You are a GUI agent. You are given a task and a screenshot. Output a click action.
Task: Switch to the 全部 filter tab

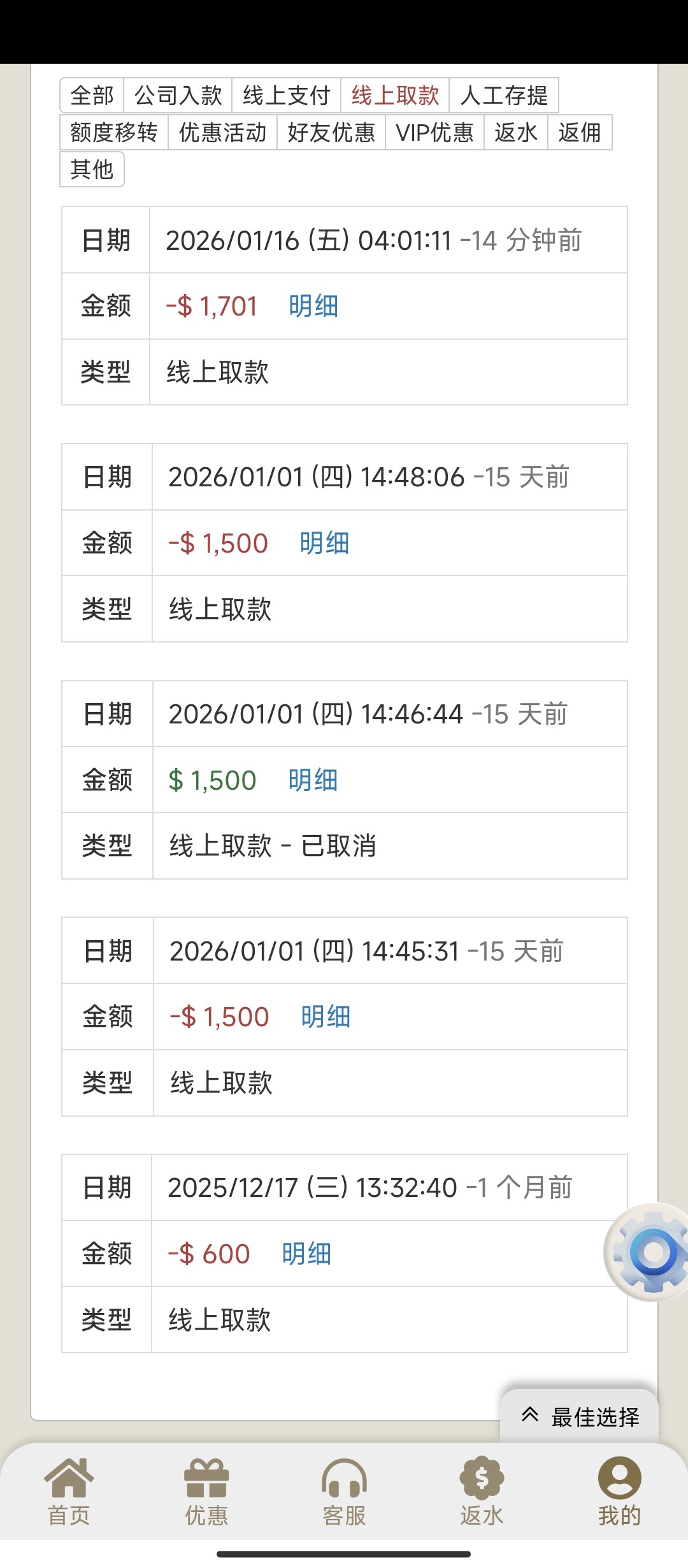[92, 96]
